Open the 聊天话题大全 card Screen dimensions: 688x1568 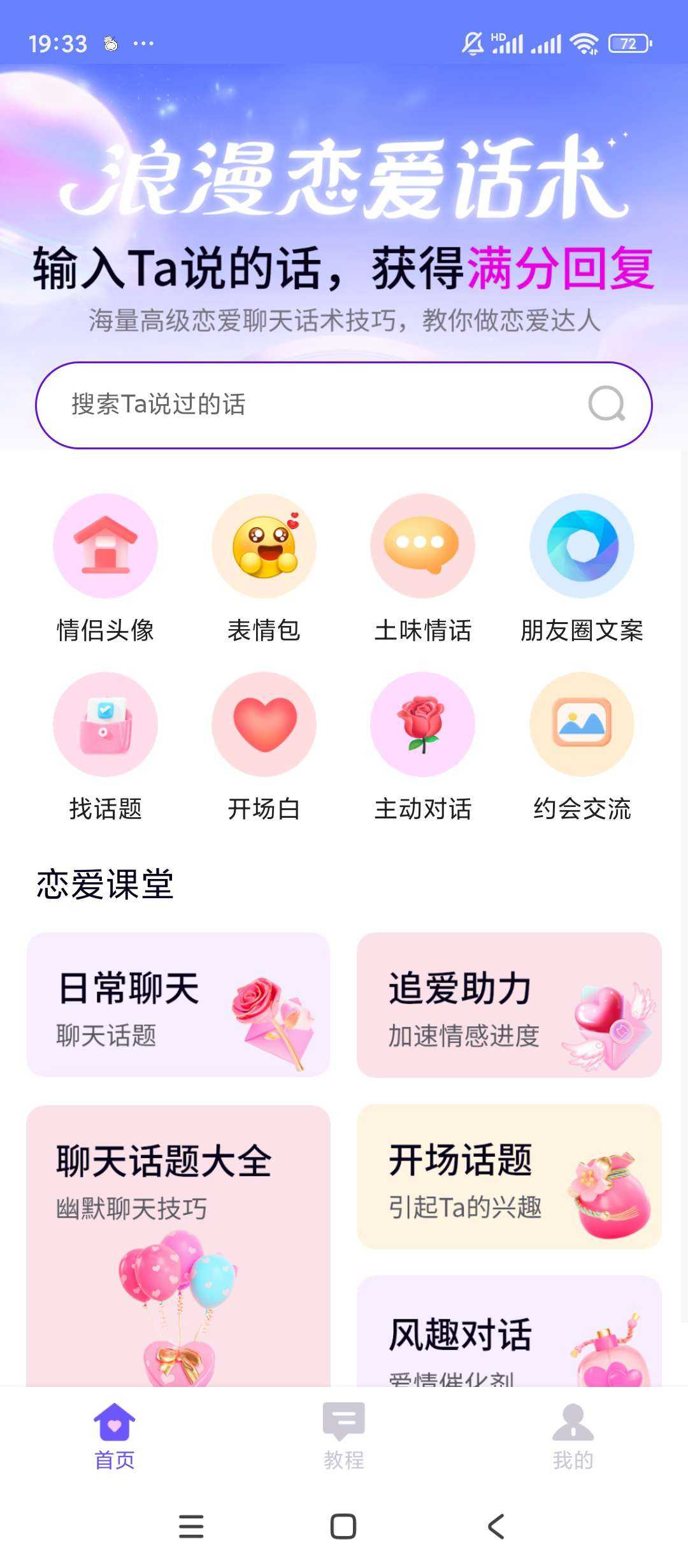178,1243
